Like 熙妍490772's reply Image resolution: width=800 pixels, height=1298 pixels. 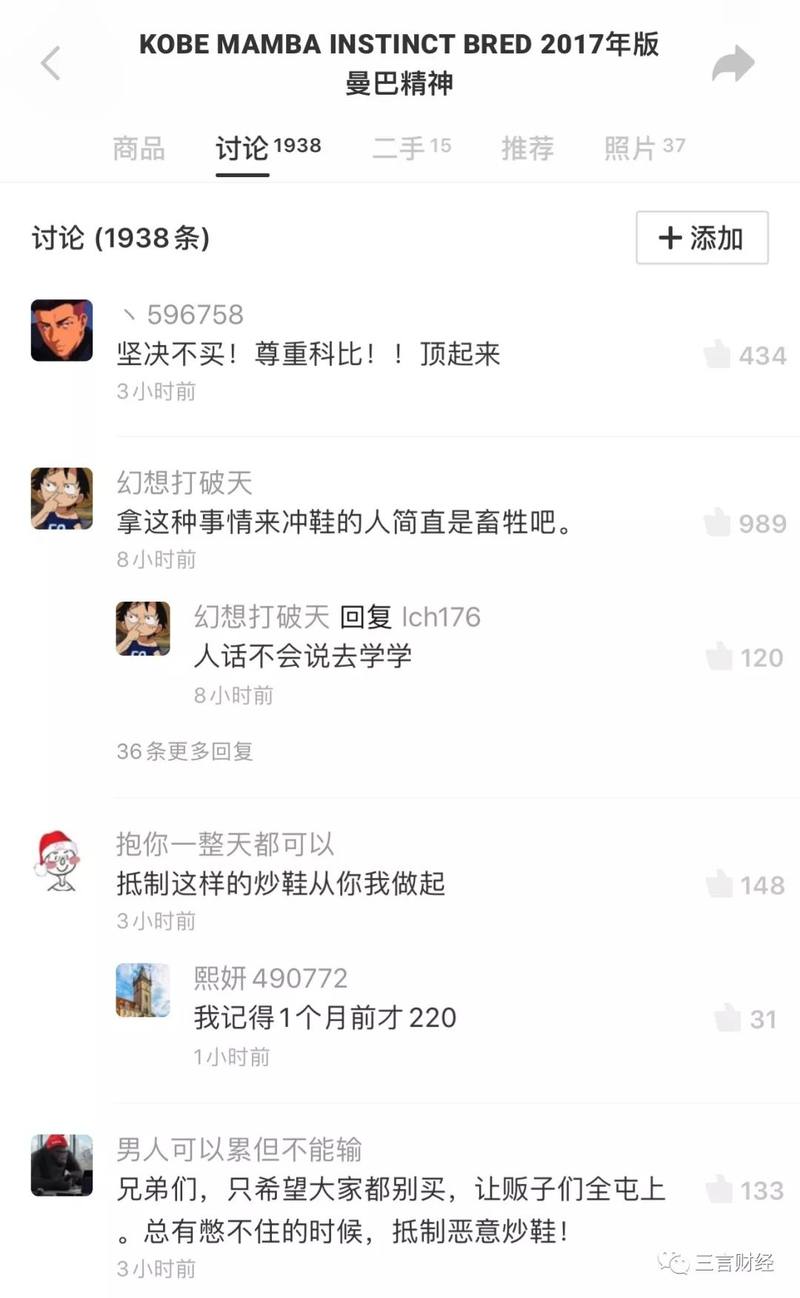point(747,1019)
